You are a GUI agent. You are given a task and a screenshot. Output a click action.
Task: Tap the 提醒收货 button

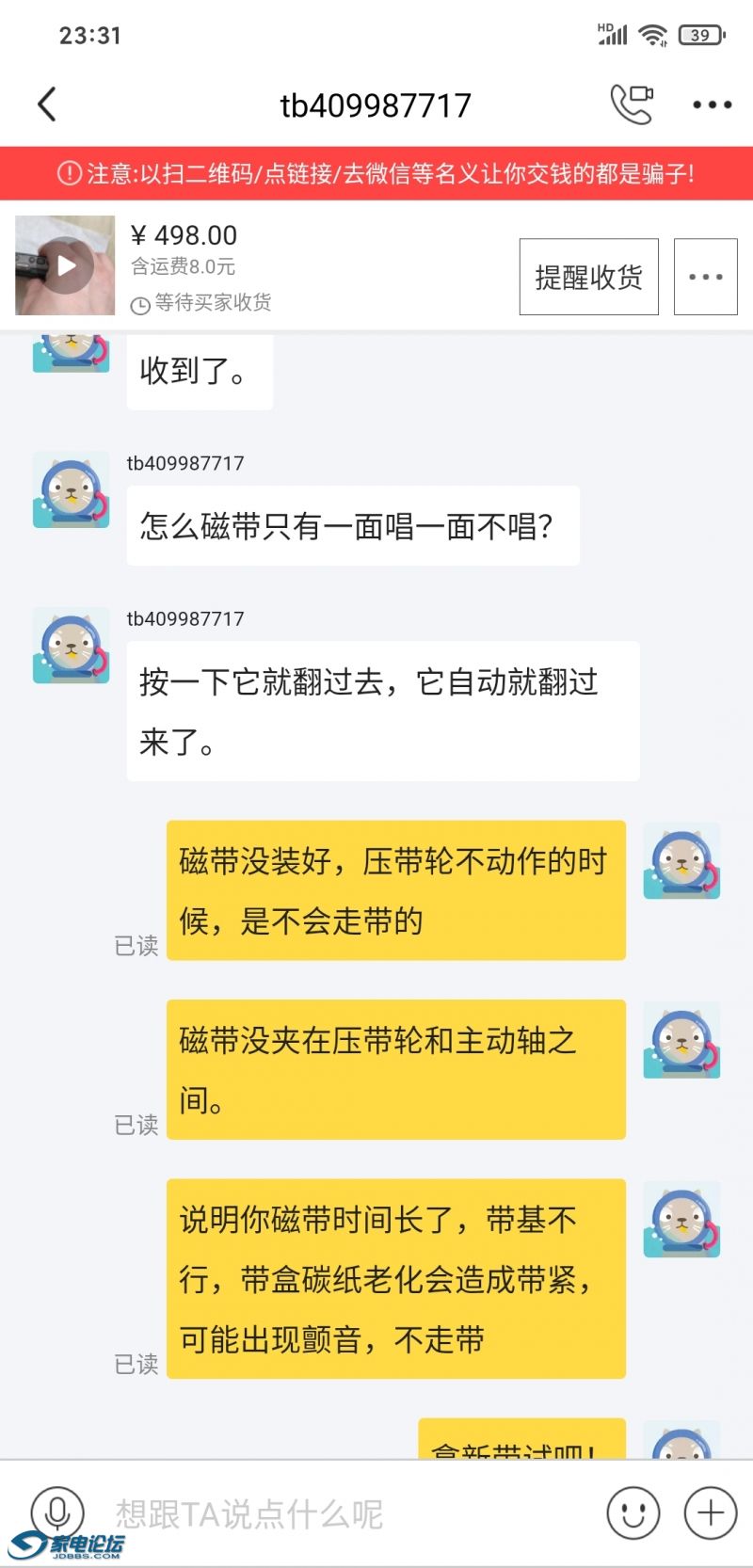point(588,277)
